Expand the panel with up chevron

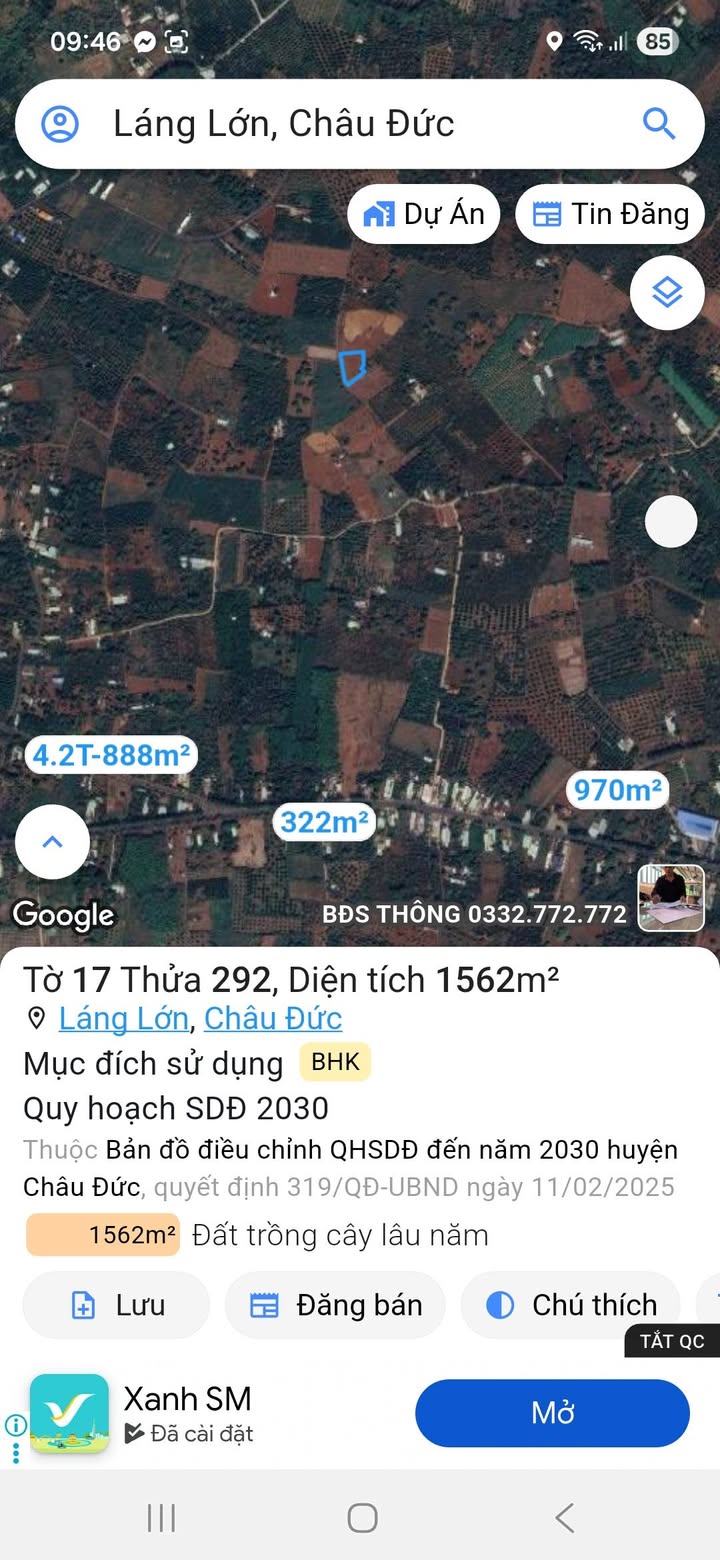[52, 842]
